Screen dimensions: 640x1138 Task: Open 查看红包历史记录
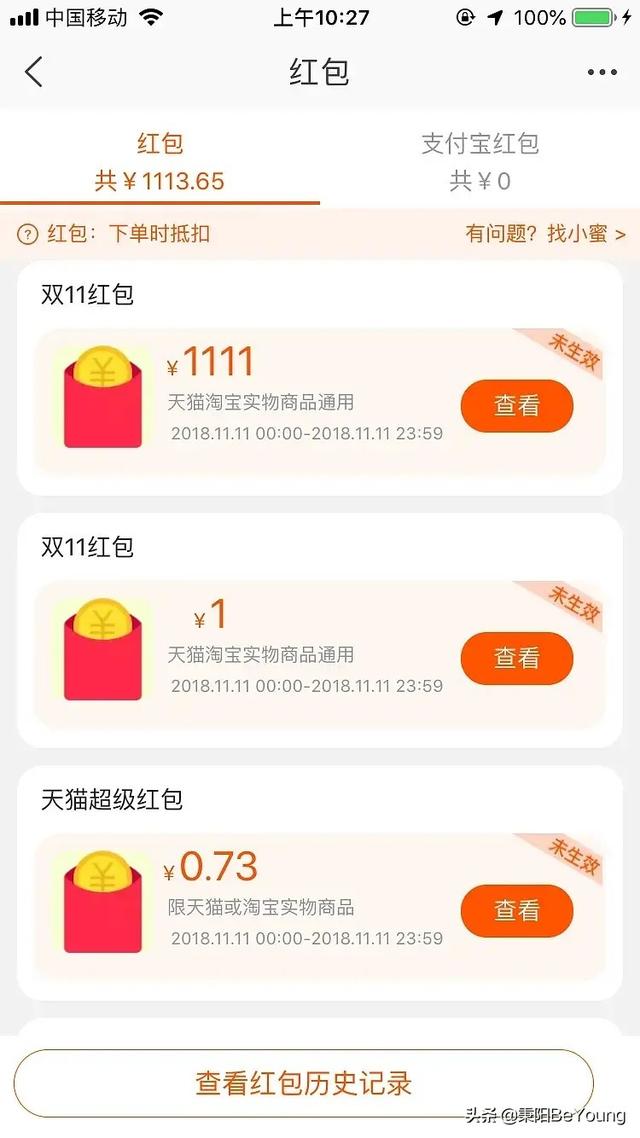(303, 1083)
